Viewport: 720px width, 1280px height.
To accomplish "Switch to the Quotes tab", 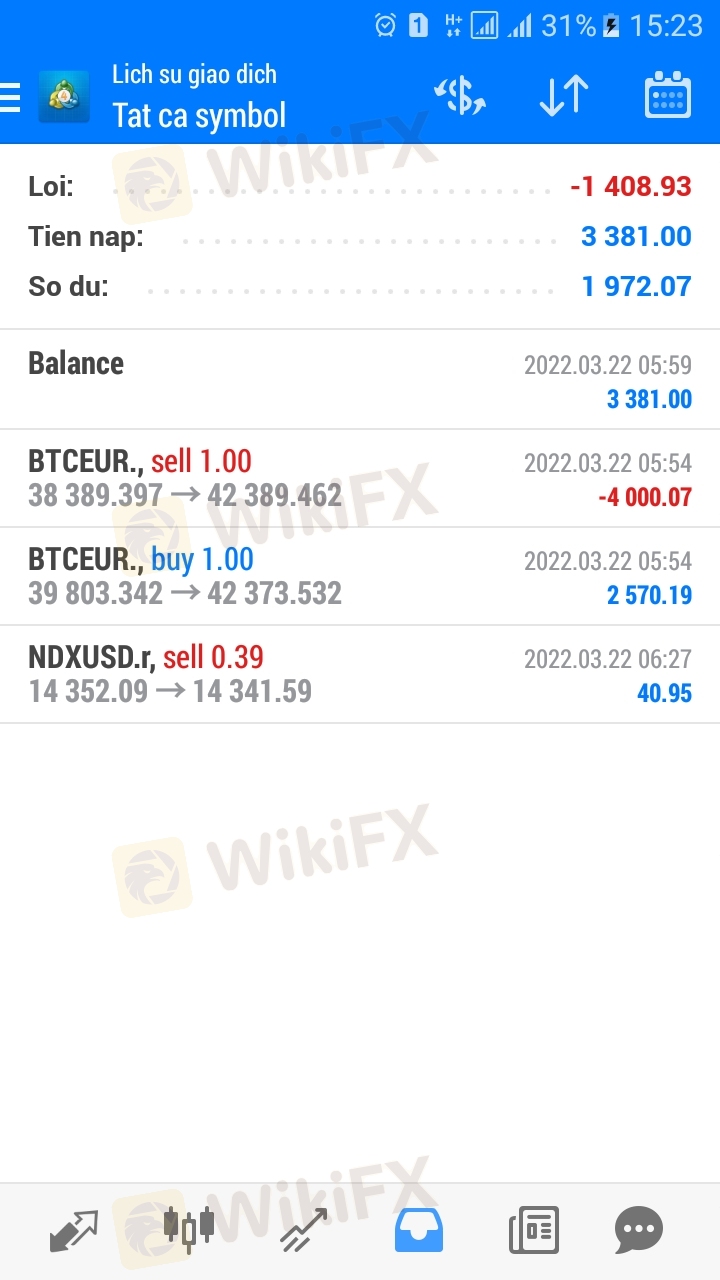I will click(75, 1230).
